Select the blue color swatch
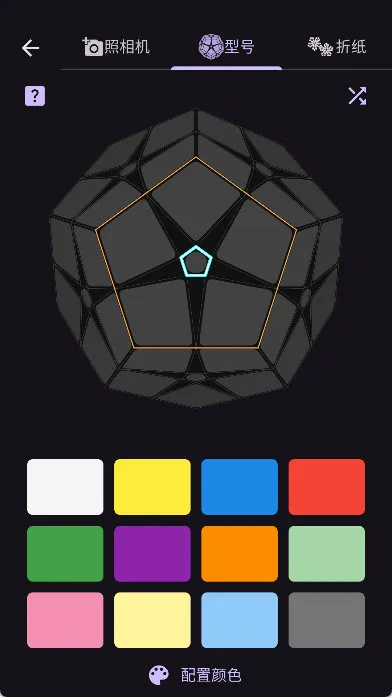Screen dimensions: 392x697 [240, 487]
